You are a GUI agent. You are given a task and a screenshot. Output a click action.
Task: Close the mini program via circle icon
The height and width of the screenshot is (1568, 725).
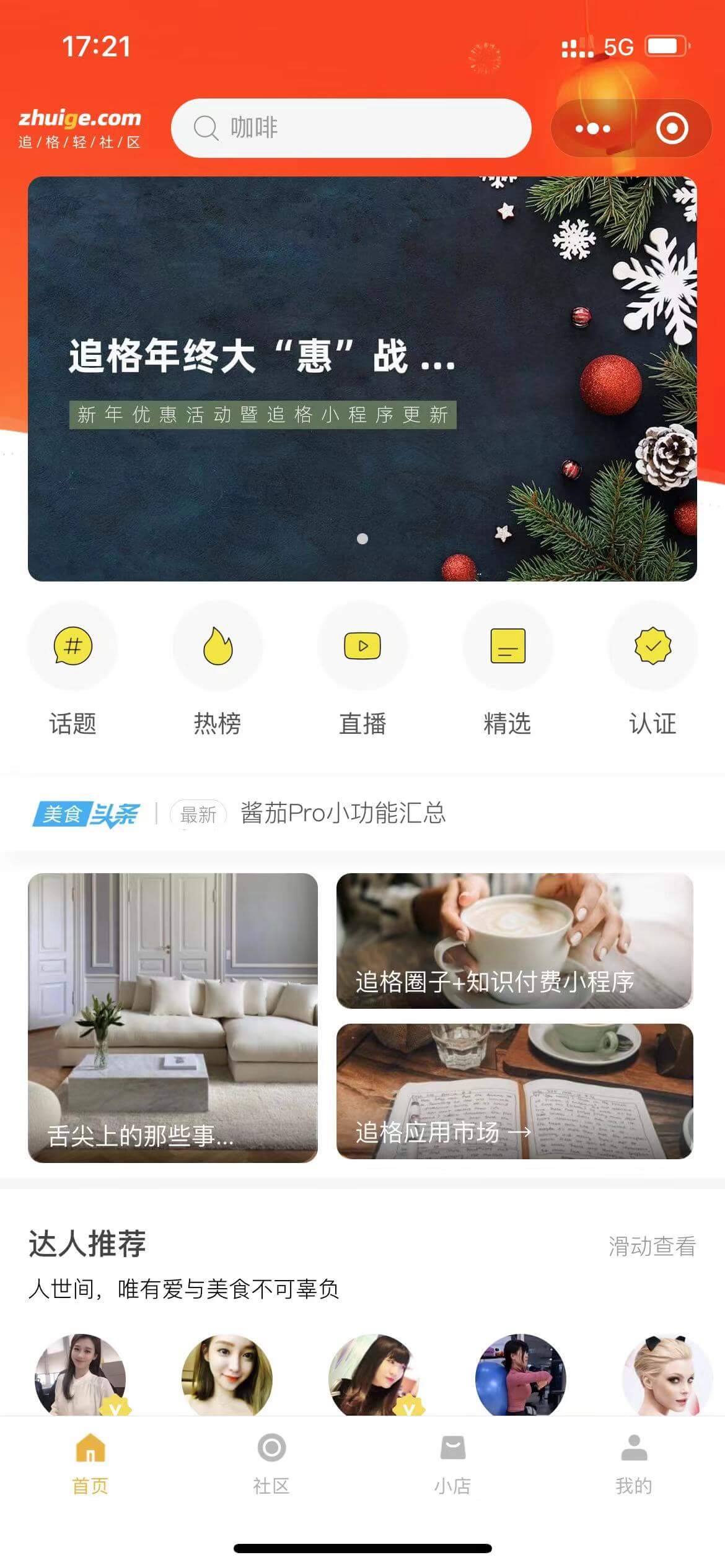tap(672, 129)
